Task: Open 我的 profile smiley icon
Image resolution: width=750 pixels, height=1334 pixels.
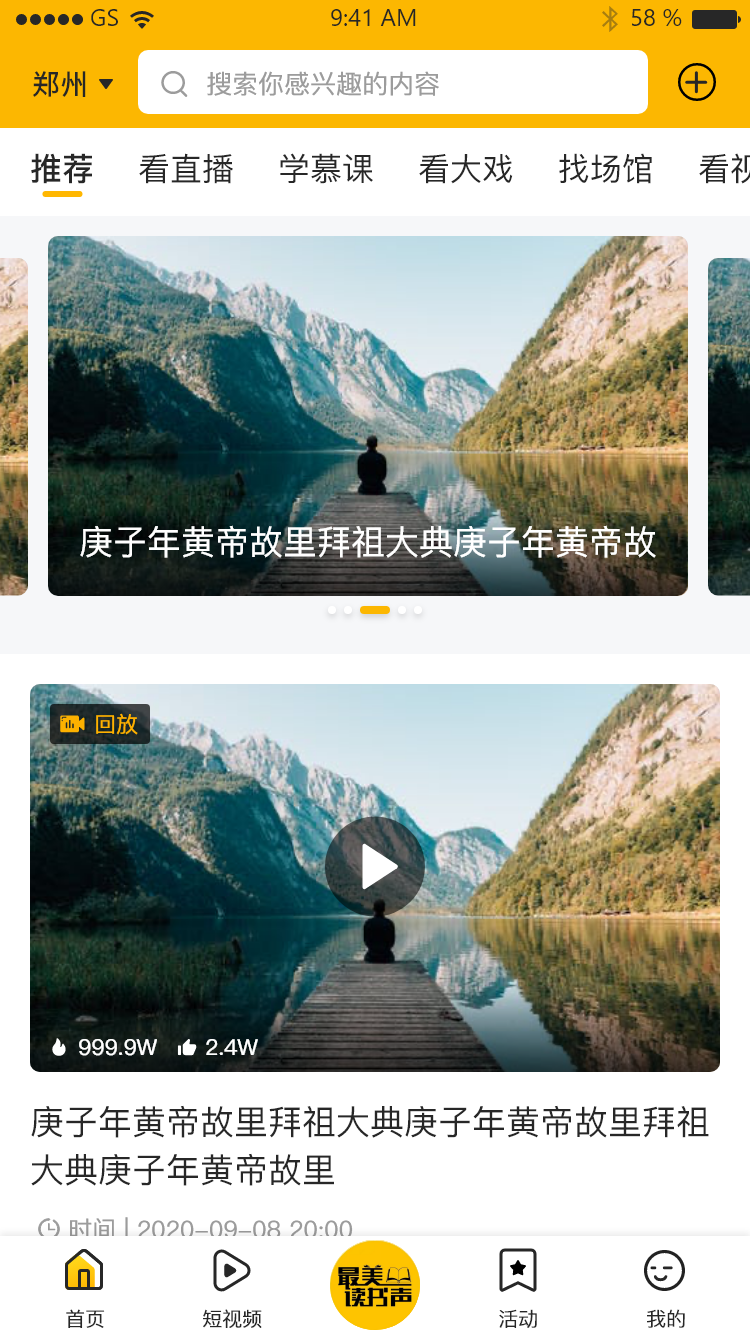Action: pyautogui.click(x=663, y=1271)
